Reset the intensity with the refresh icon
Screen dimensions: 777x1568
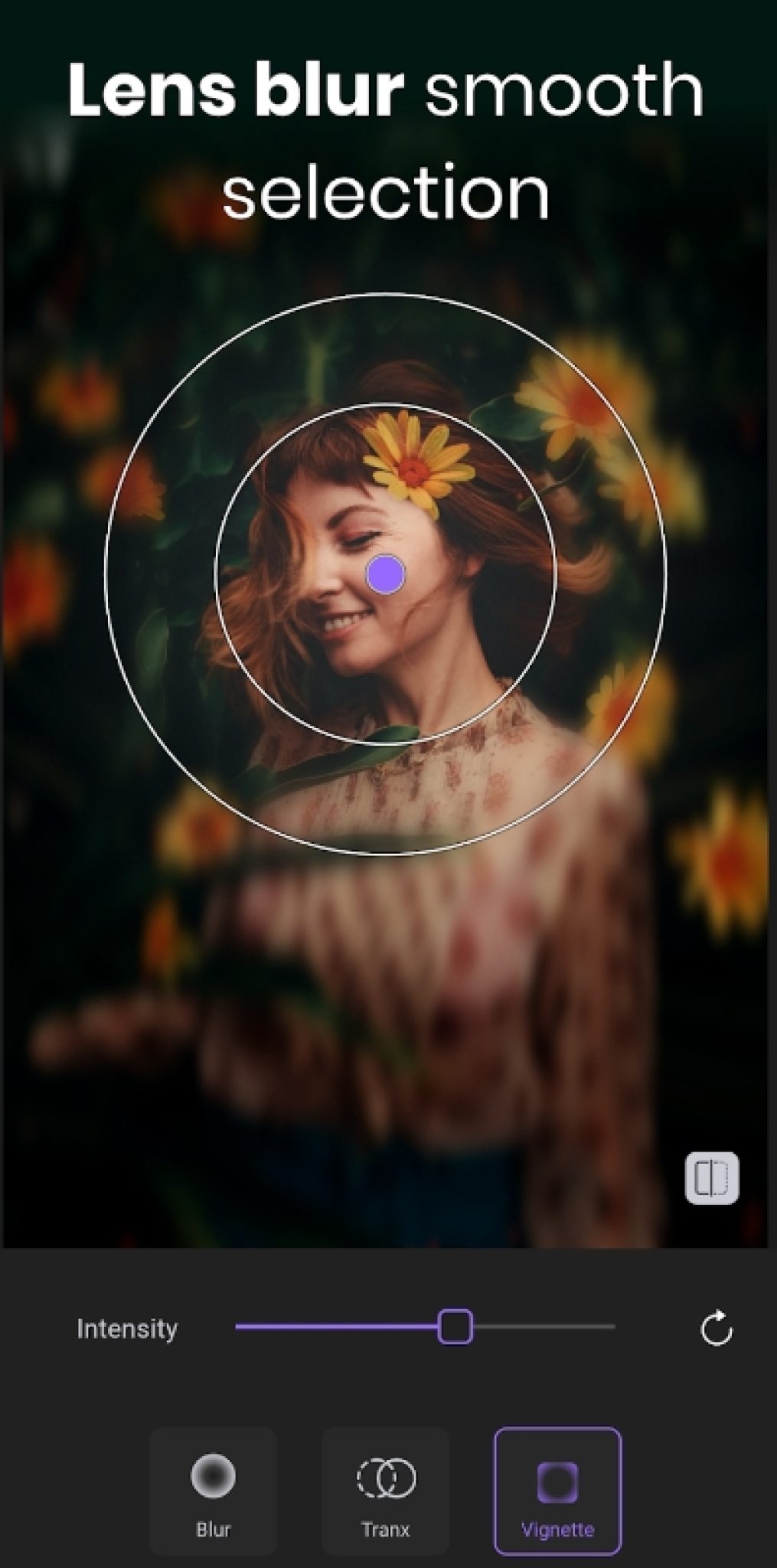pos(717,1328)
